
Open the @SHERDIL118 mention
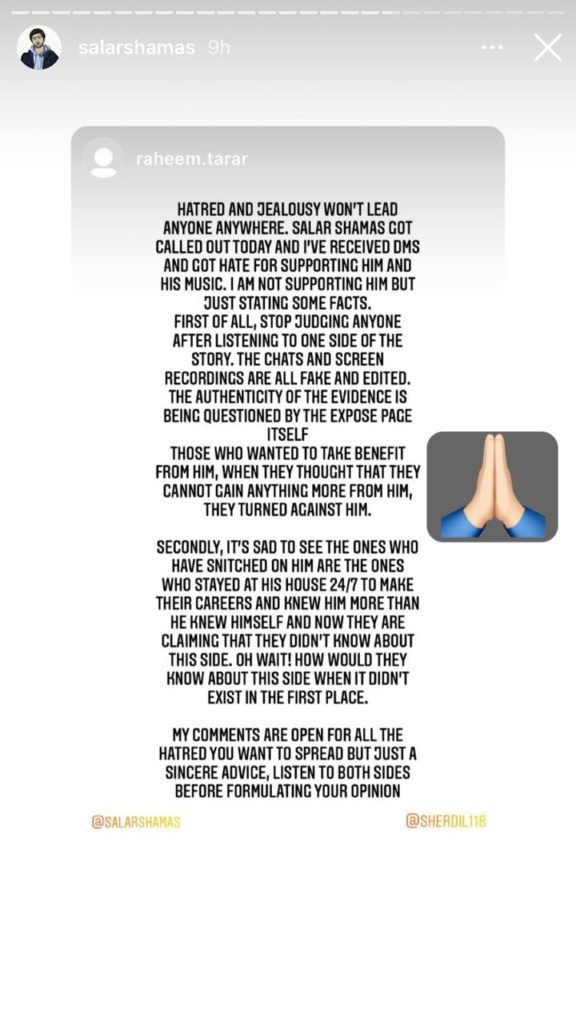446,821
